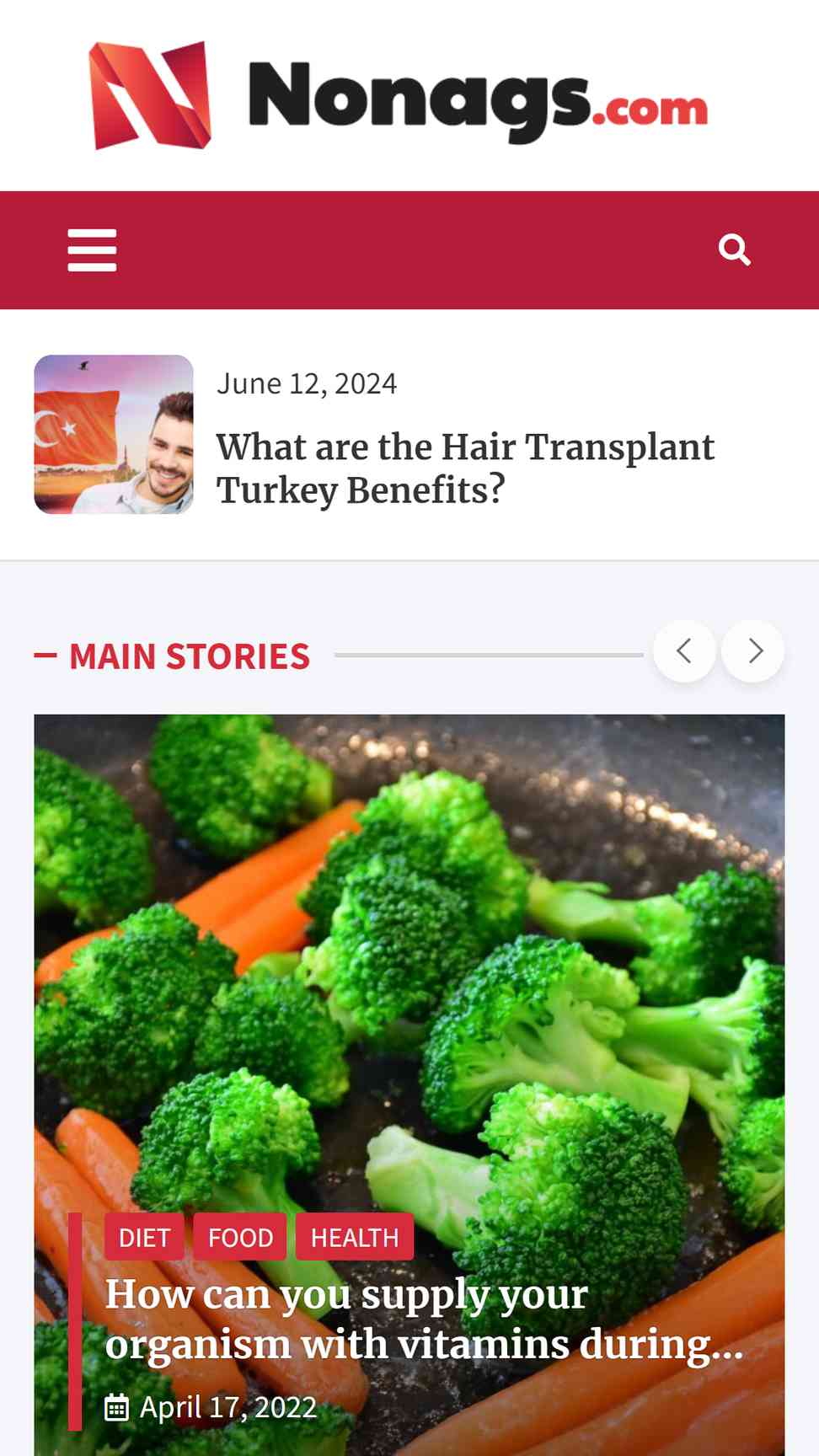The width and height of the screenshot is (819, 1456).
Task: Open the vitamins article headline
Action: 424,1319
